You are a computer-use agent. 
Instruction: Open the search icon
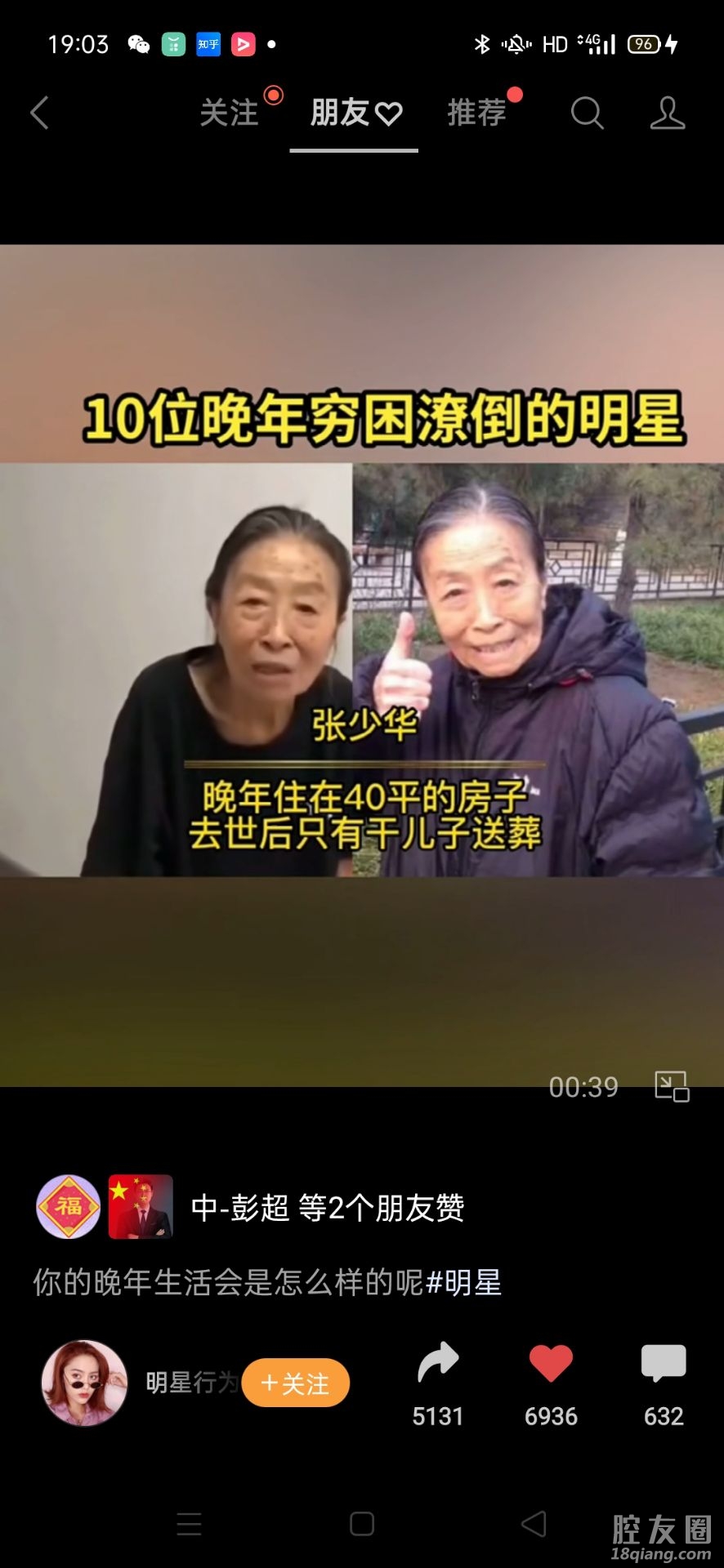coord(587,113)
